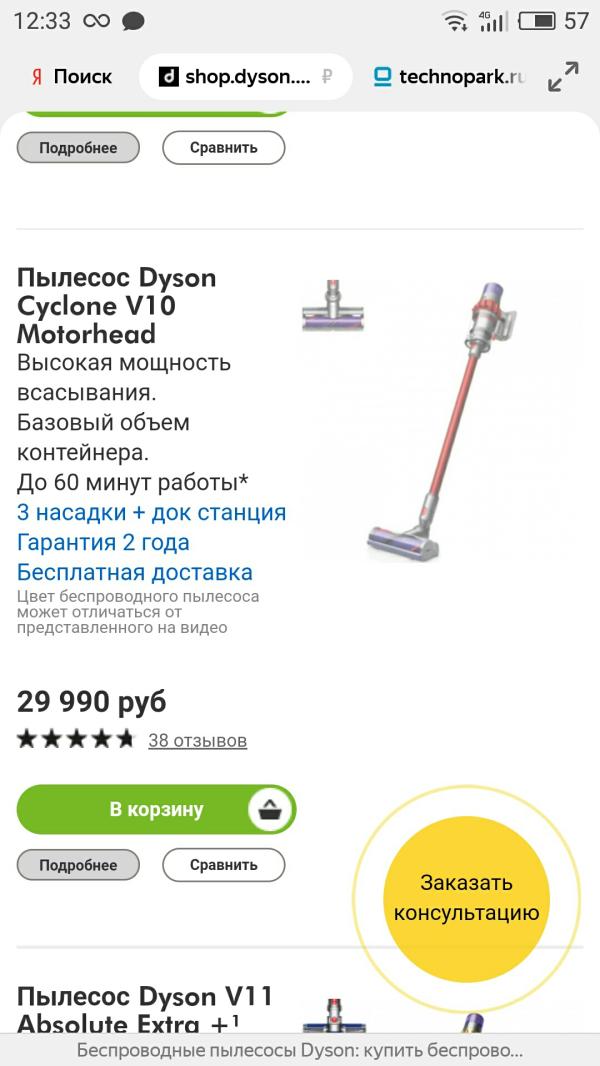Open the Cyclone V10 Motorhead vacuum image
600x1066 pixels.
[x=440, y=422]
